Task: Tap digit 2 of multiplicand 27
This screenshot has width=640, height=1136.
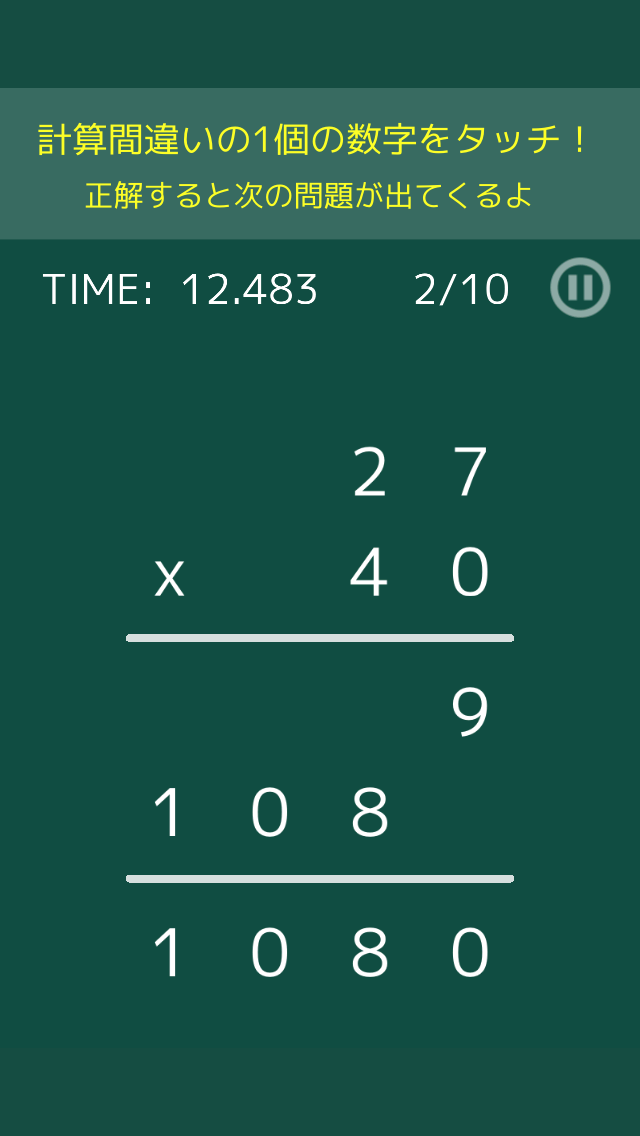Action: click(x=370, y=473)
